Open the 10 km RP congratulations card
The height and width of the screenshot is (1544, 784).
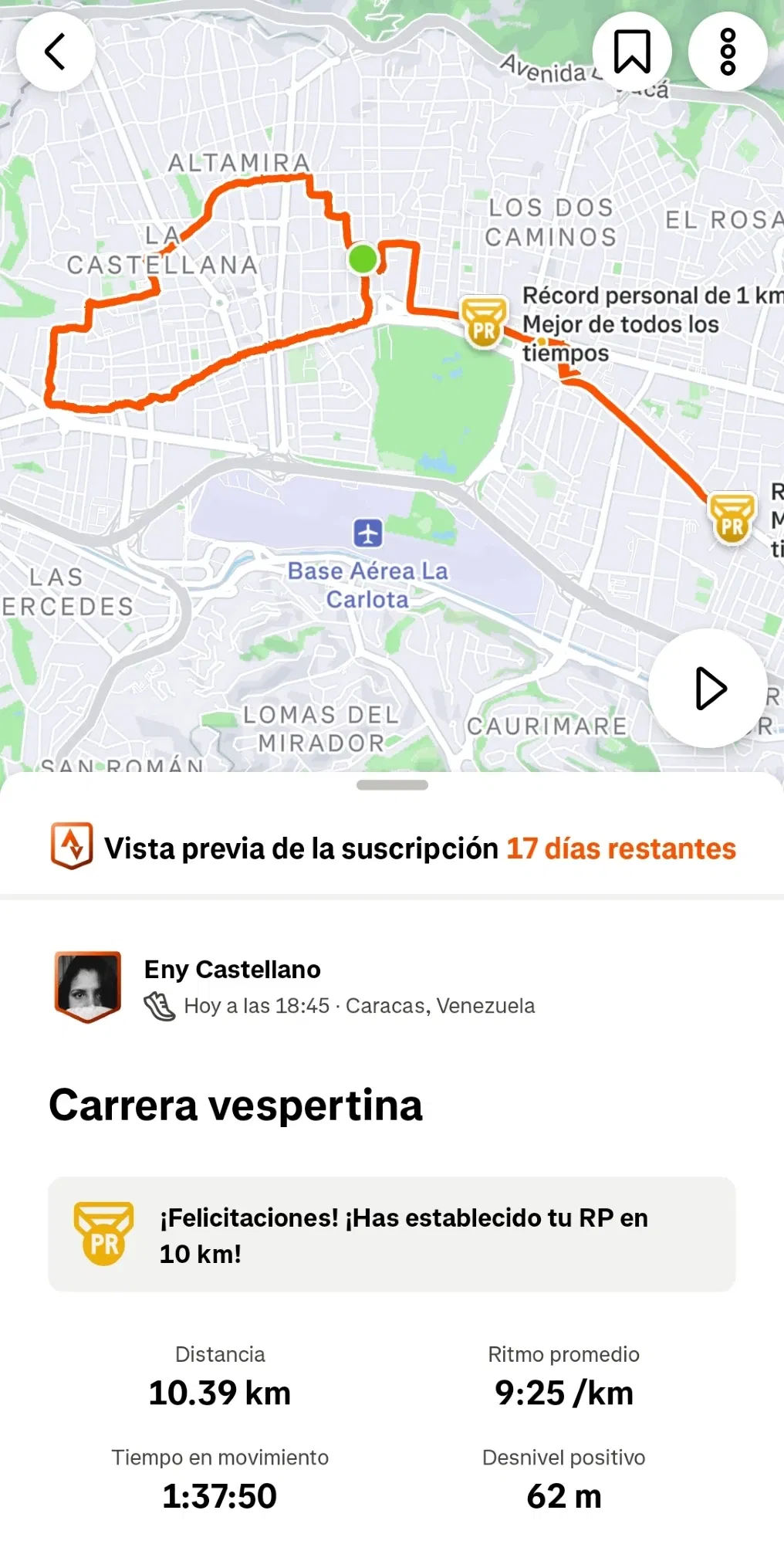click(392, 1234)
